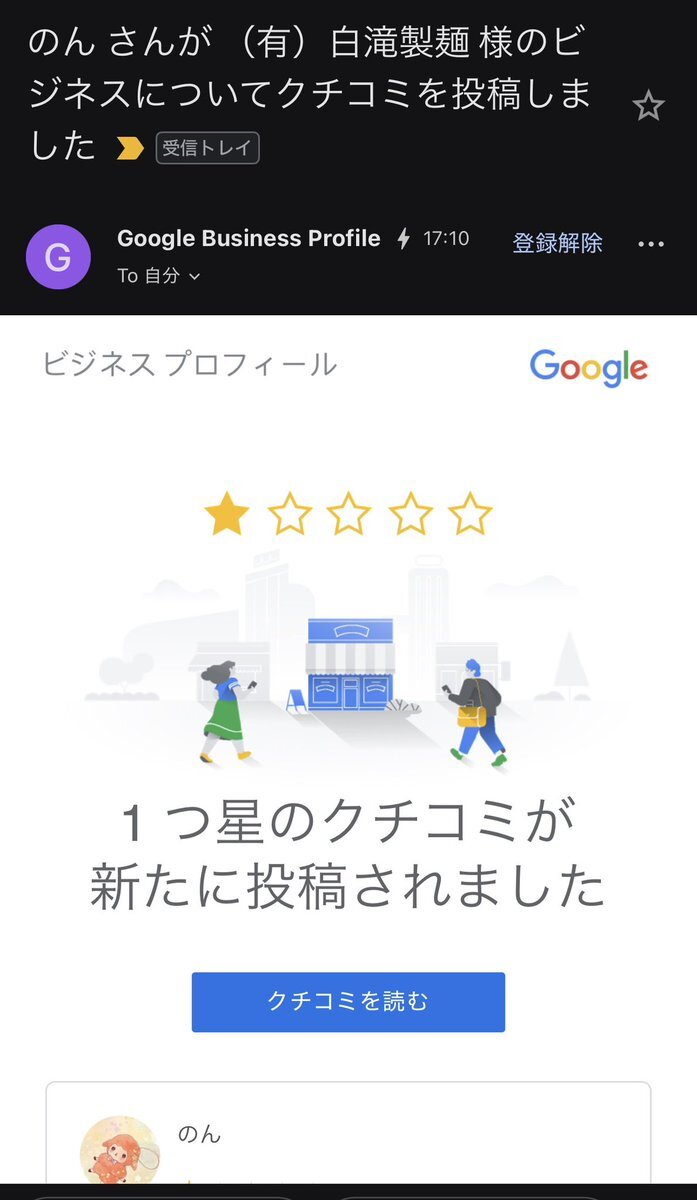Star this email

pyautogui.click(x=648, y=105)
